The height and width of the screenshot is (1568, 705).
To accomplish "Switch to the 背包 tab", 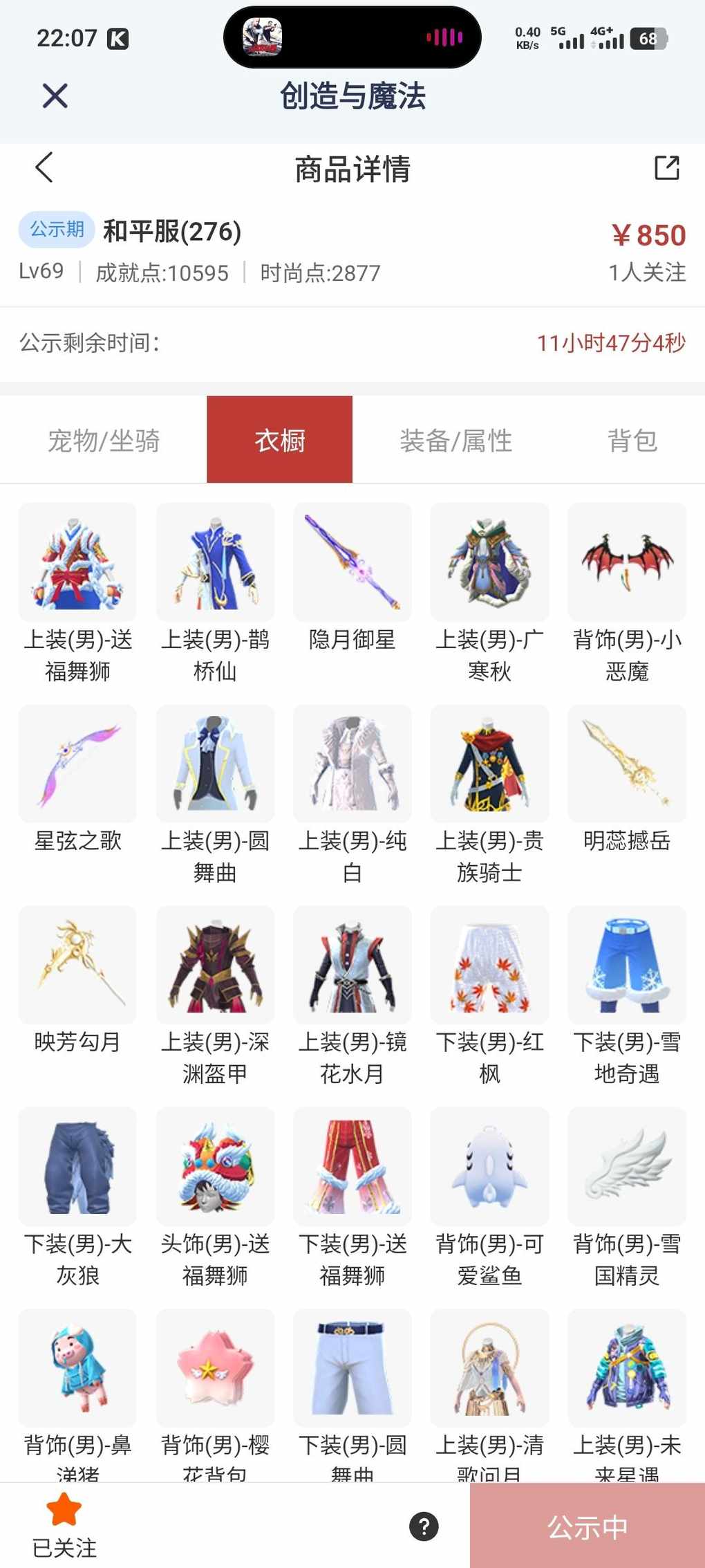I will [632, 440].
